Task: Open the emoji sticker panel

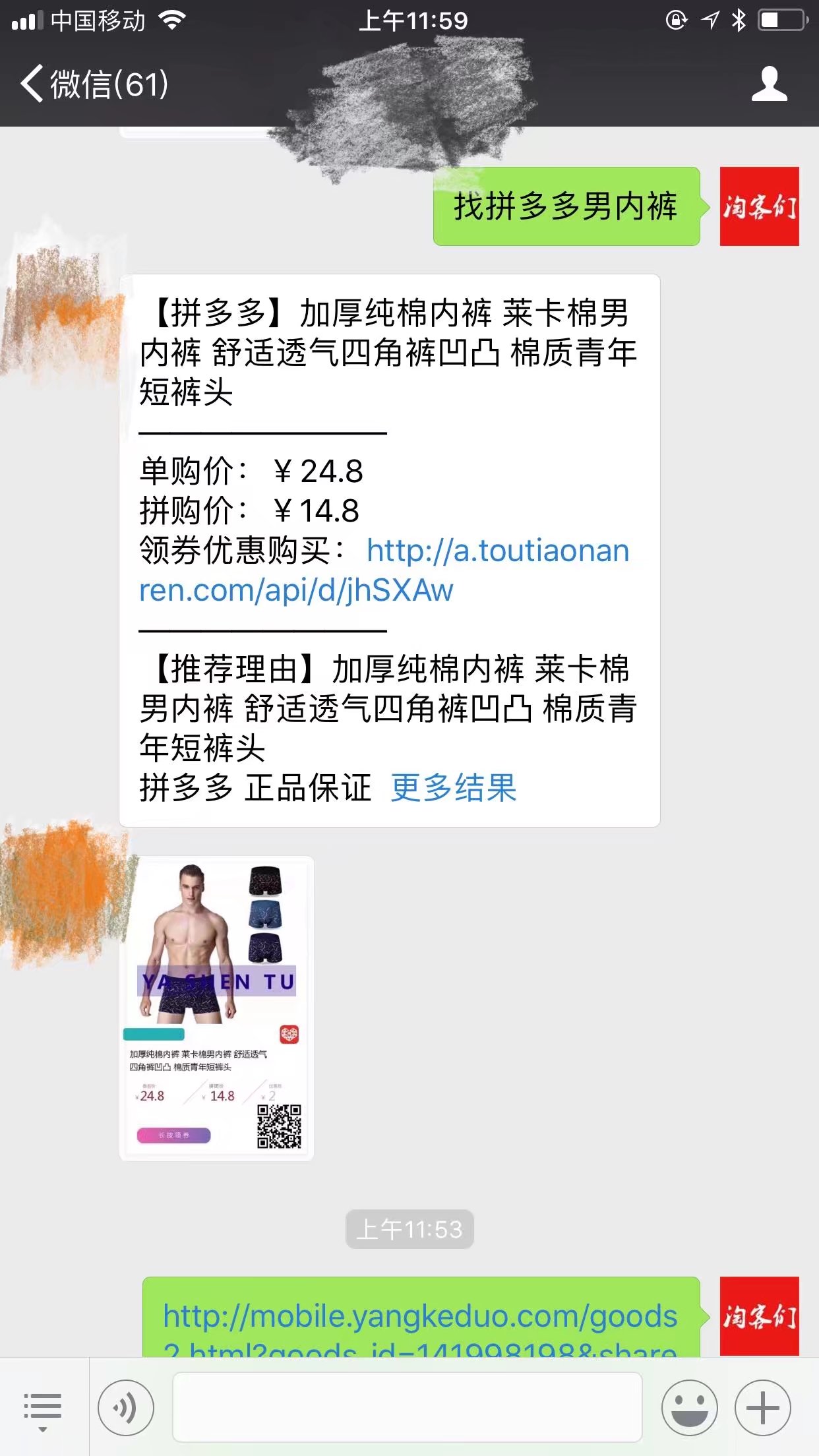Action: (689, 1408)
